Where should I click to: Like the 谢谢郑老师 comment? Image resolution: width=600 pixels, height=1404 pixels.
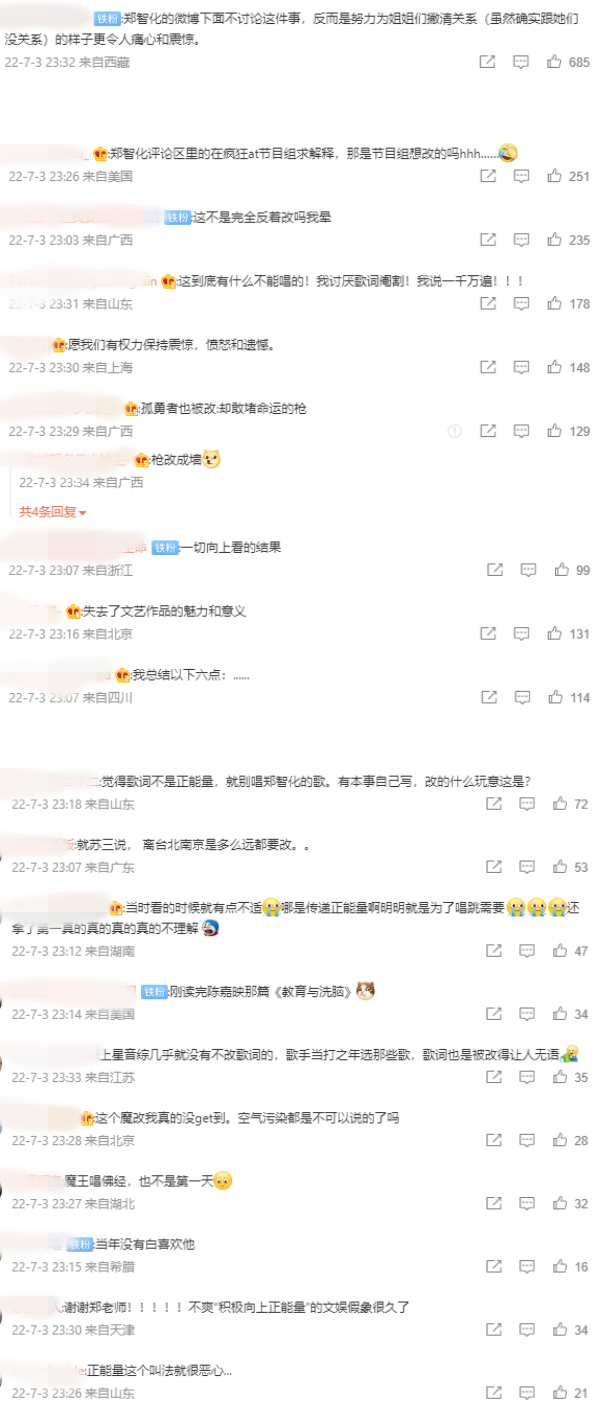[x=560, y=1330]
